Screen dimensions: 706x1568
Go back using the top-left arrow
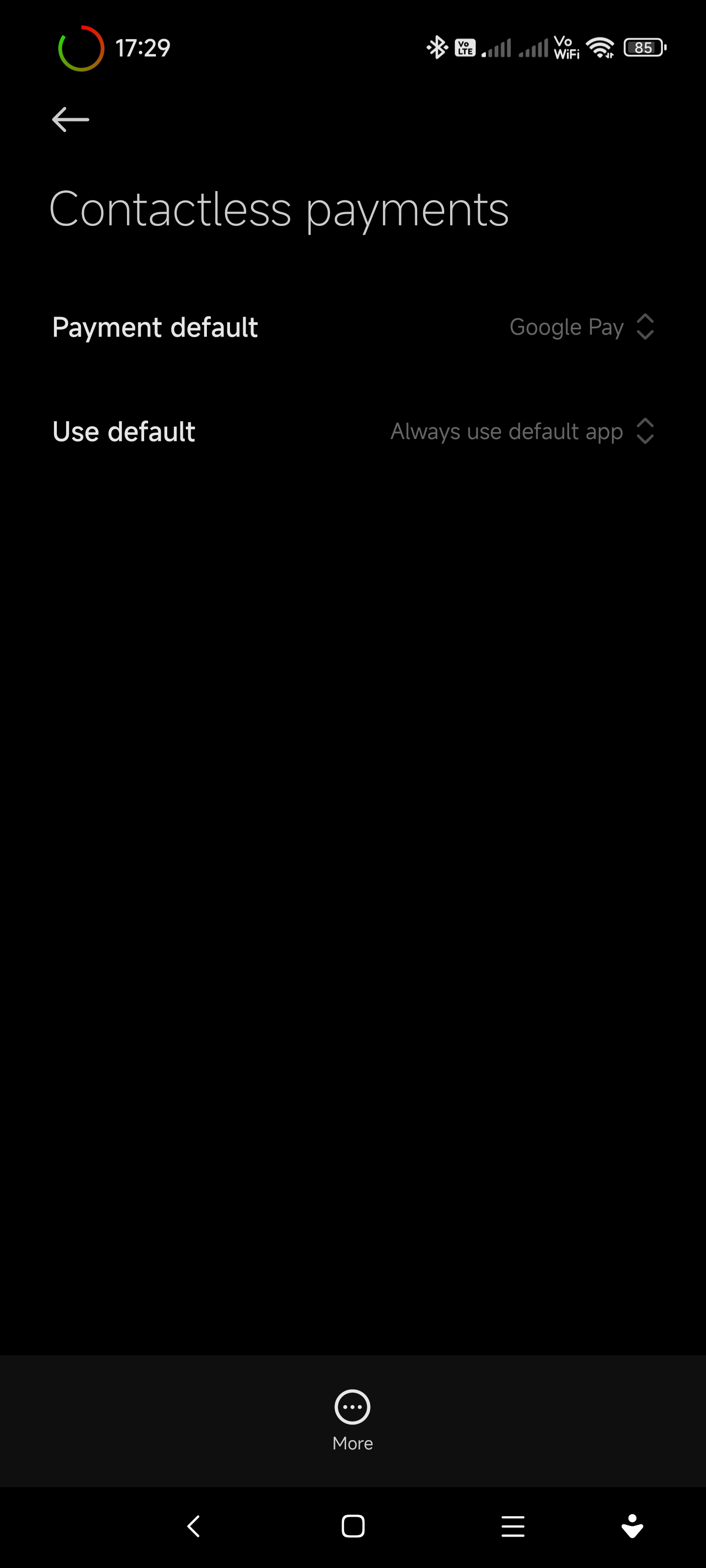(71, 119)
